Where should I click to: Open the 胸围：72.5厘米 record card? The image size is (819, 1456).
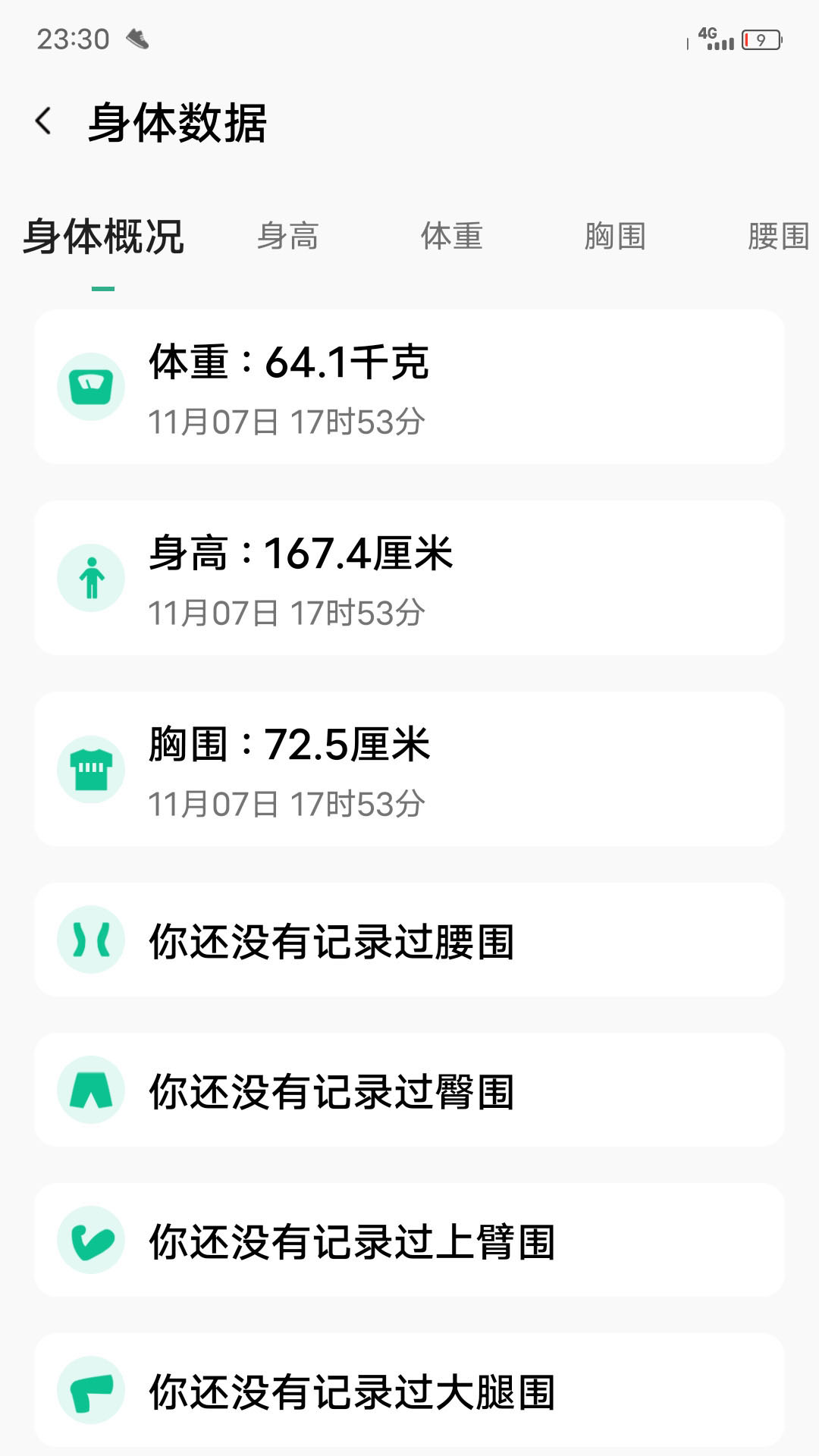(409, 768)
